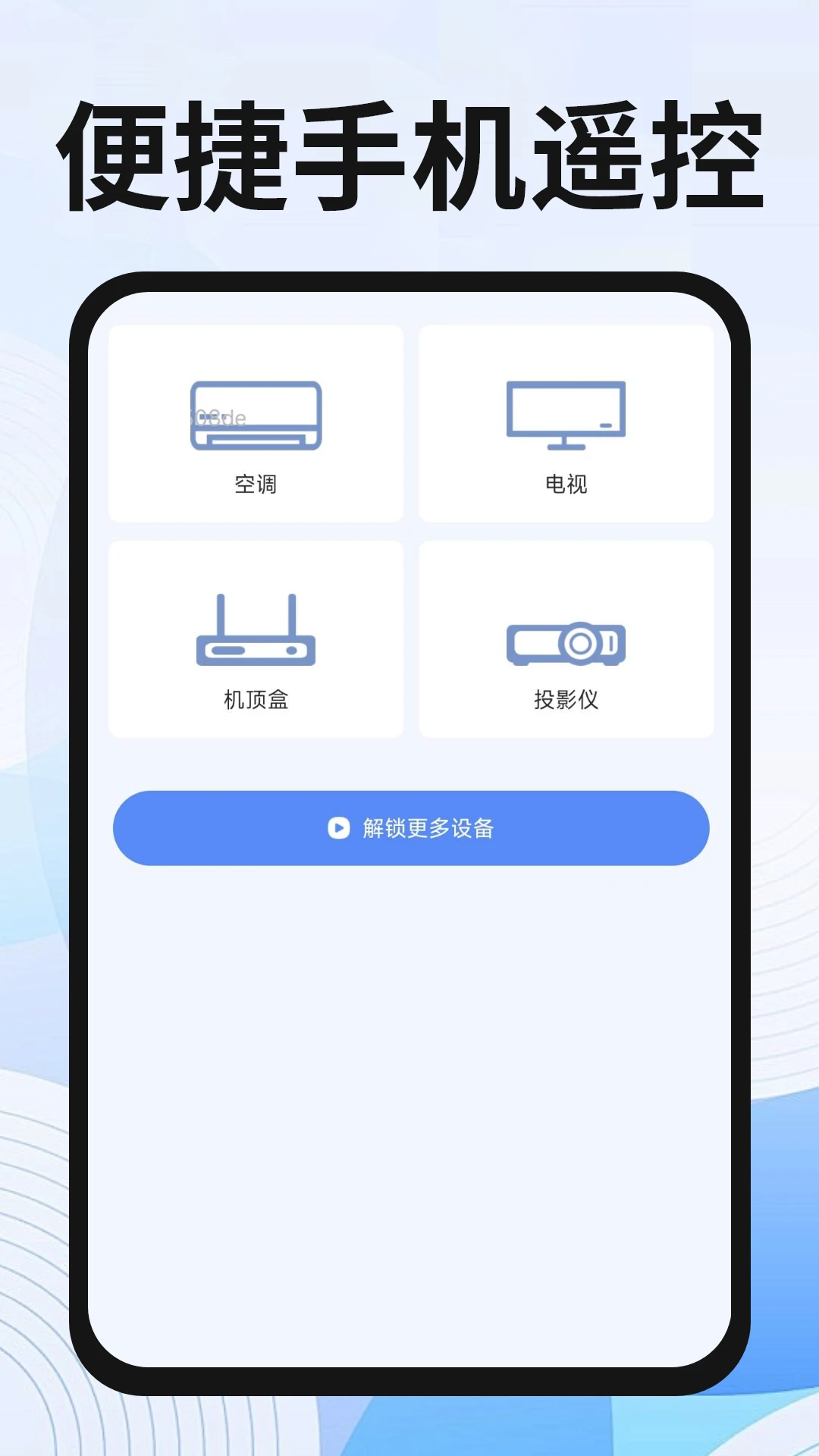Tap the 机顶盒 text label

point(255,701)
